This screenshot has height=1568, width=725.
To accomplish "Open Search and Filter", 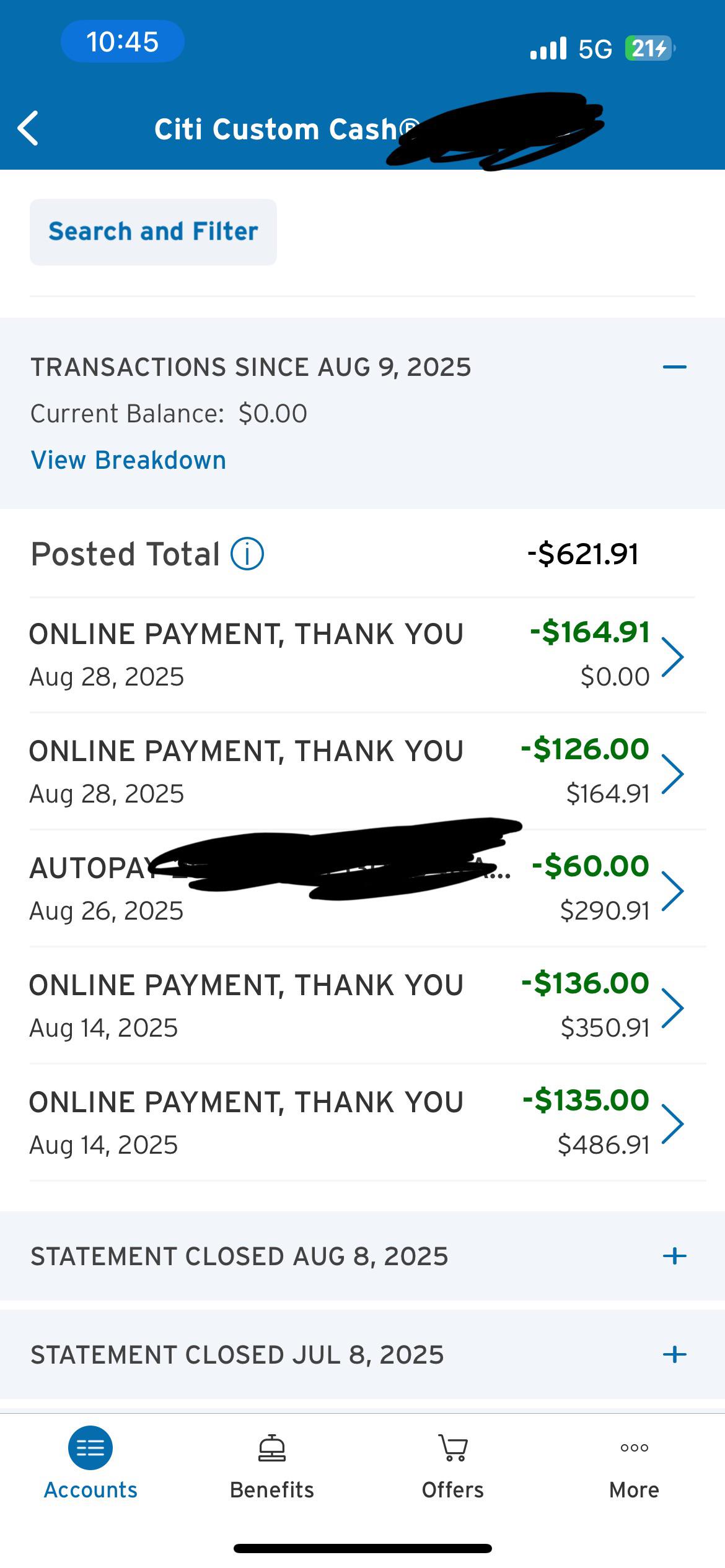I will (153, 232).
